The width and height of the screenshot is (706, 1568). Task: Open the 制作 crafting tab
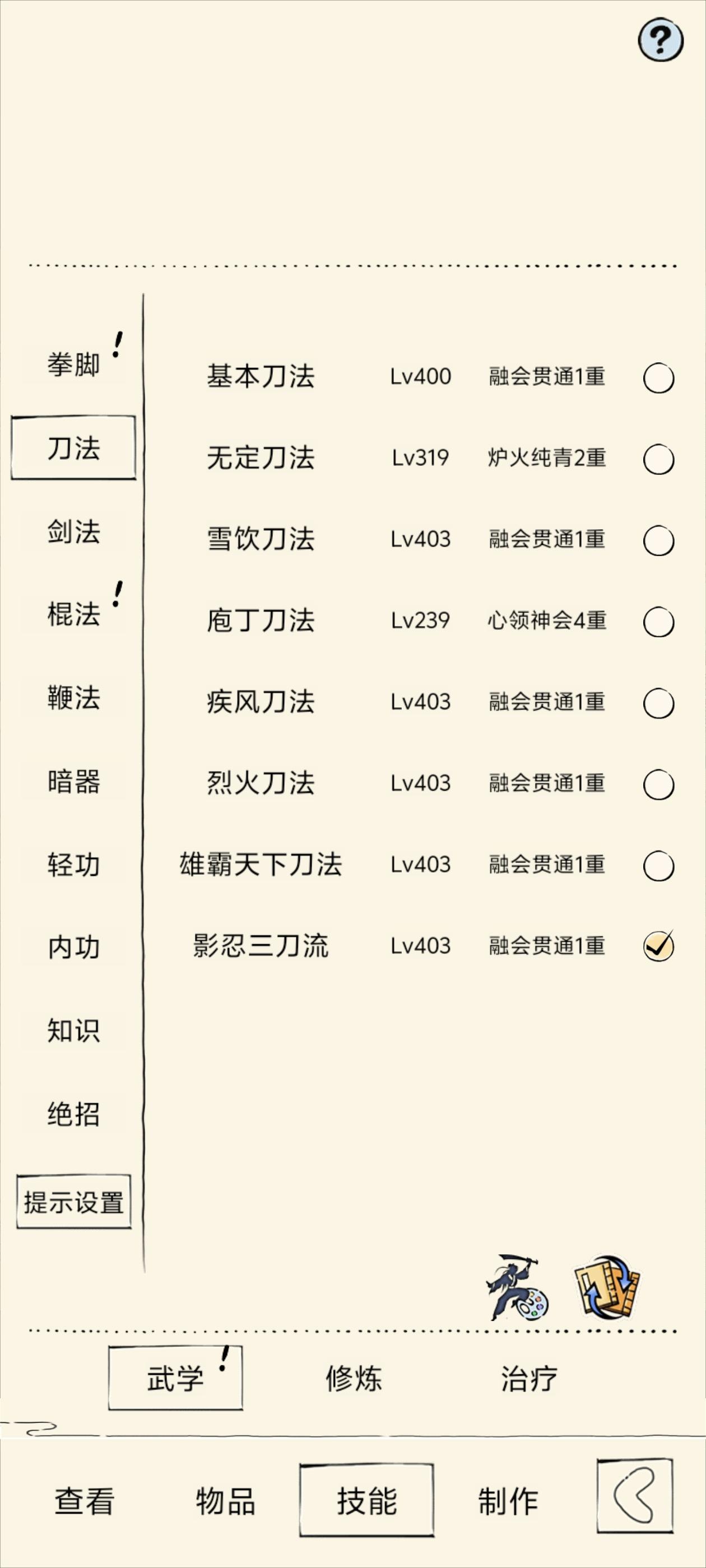(x=508, y=1502)
